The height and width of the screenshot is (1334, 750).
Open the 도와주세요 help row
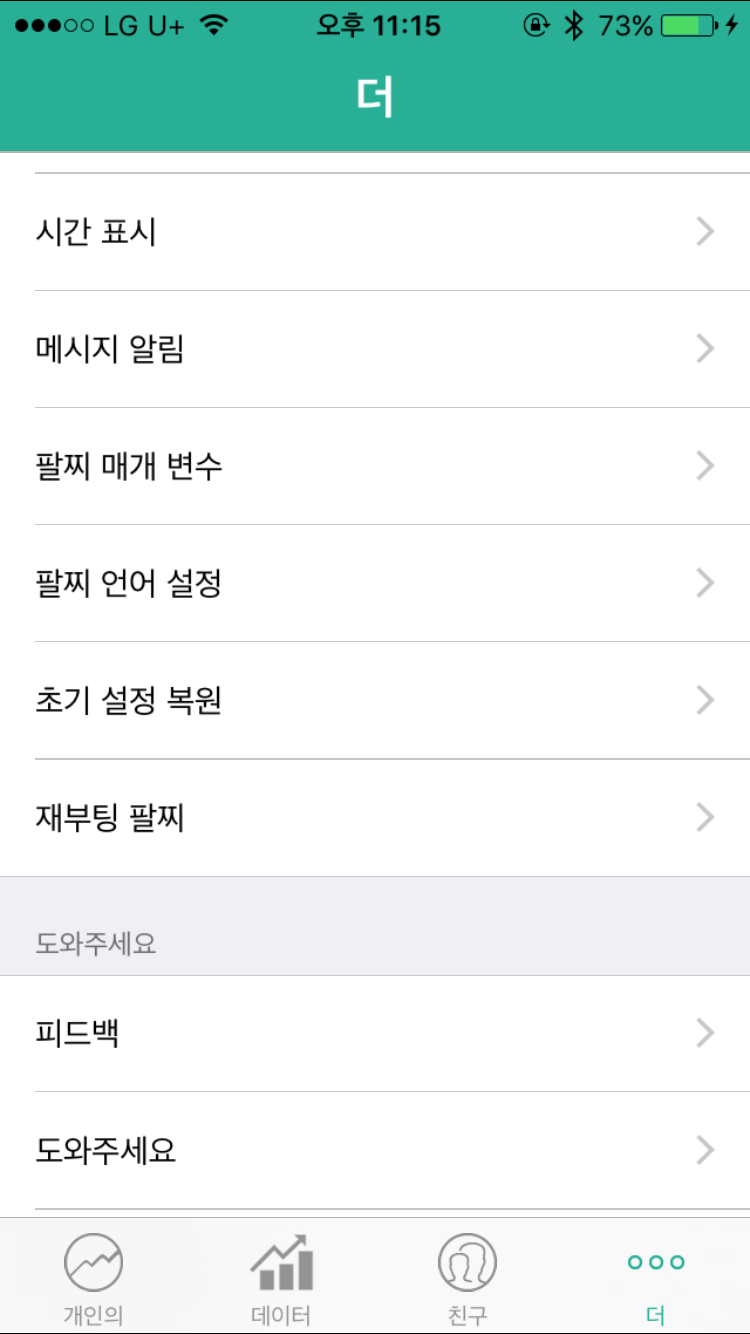coord(375,1150)
